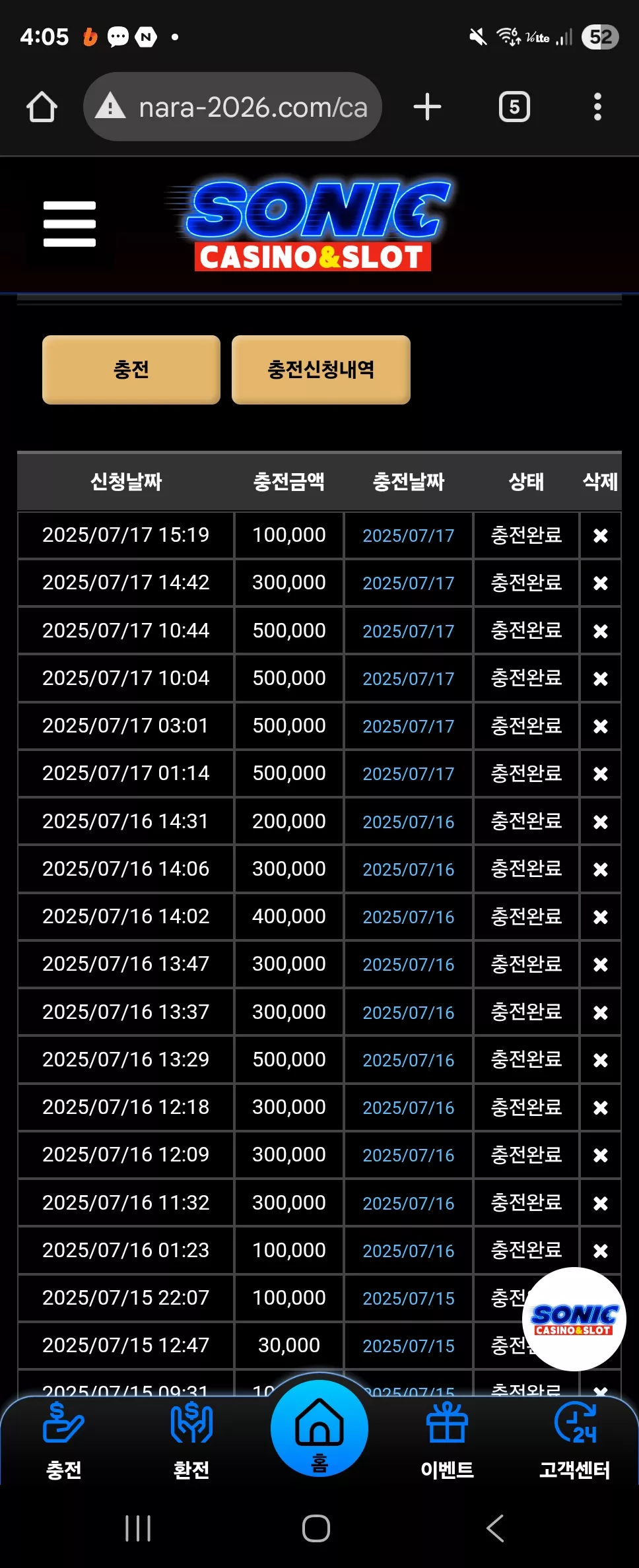This screenshot has height=1568, width=639.
Task: Delete the 2025/07/17 15:19 record
Action: (x=600, y=536)
